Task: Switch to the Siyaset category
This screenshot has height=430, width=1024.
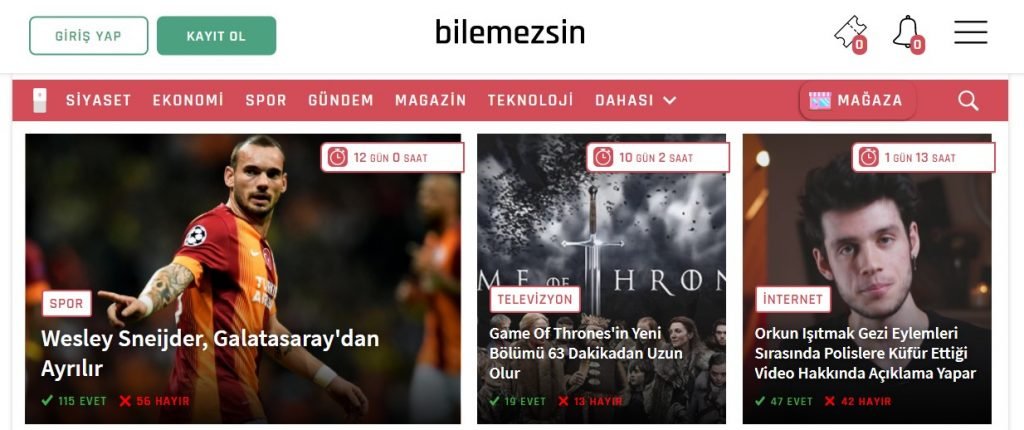Action: [x=98, y=100]
